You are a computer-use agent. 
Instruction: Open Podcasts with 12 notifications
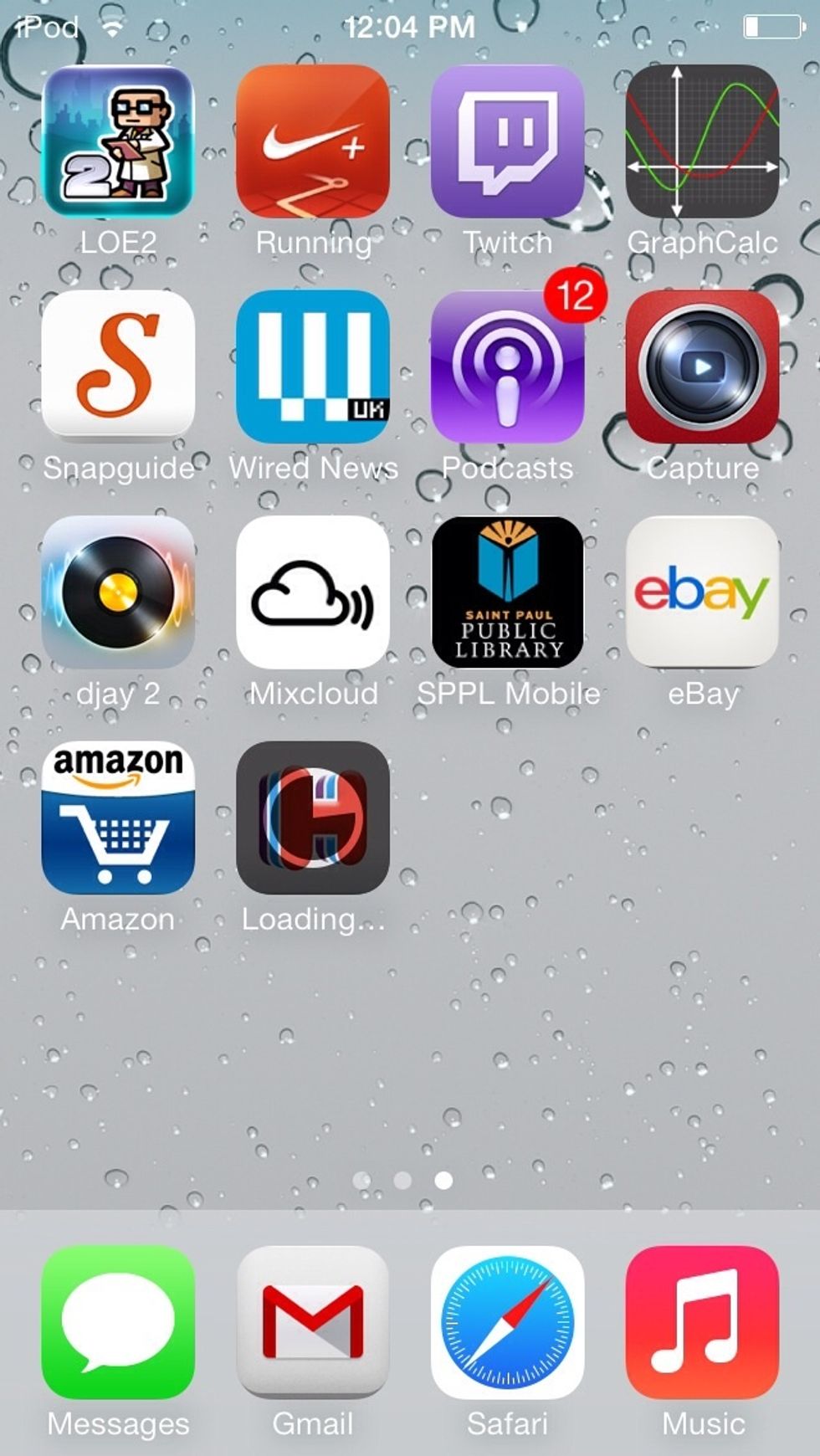507,367
